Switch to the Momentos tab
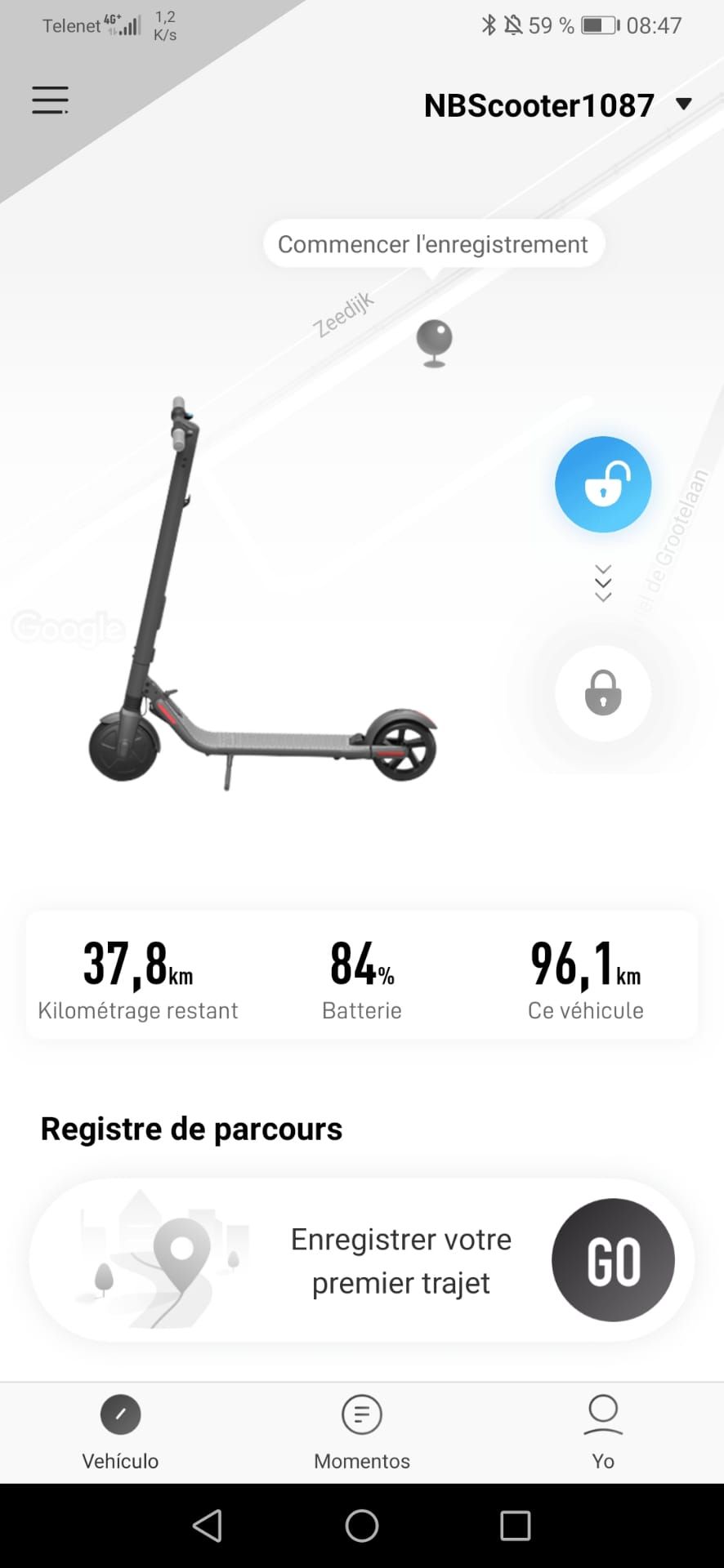Image resolution: width=724 pixels, height=1568 pixels. pos(362,1432)
